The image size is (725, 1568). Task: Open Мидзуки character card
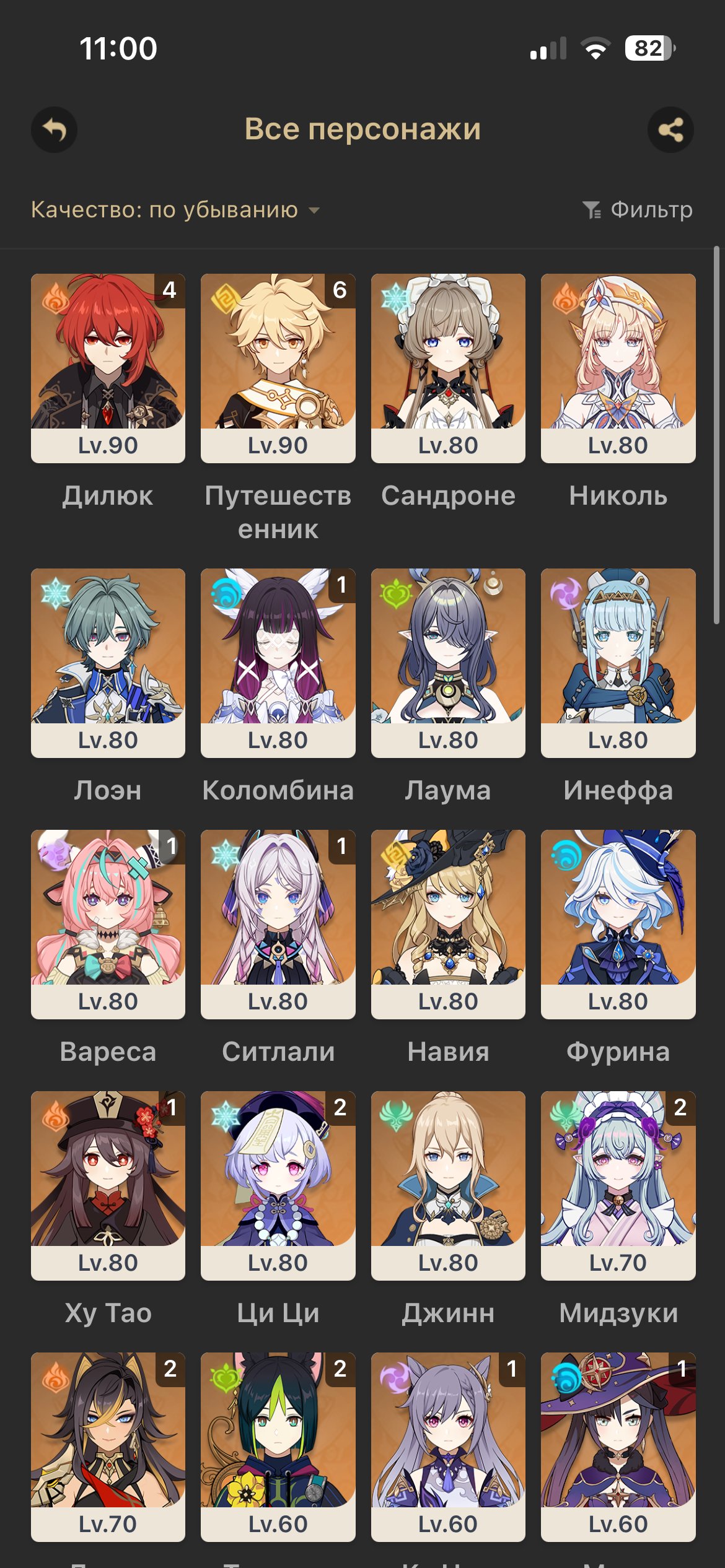coord(618,1186)
